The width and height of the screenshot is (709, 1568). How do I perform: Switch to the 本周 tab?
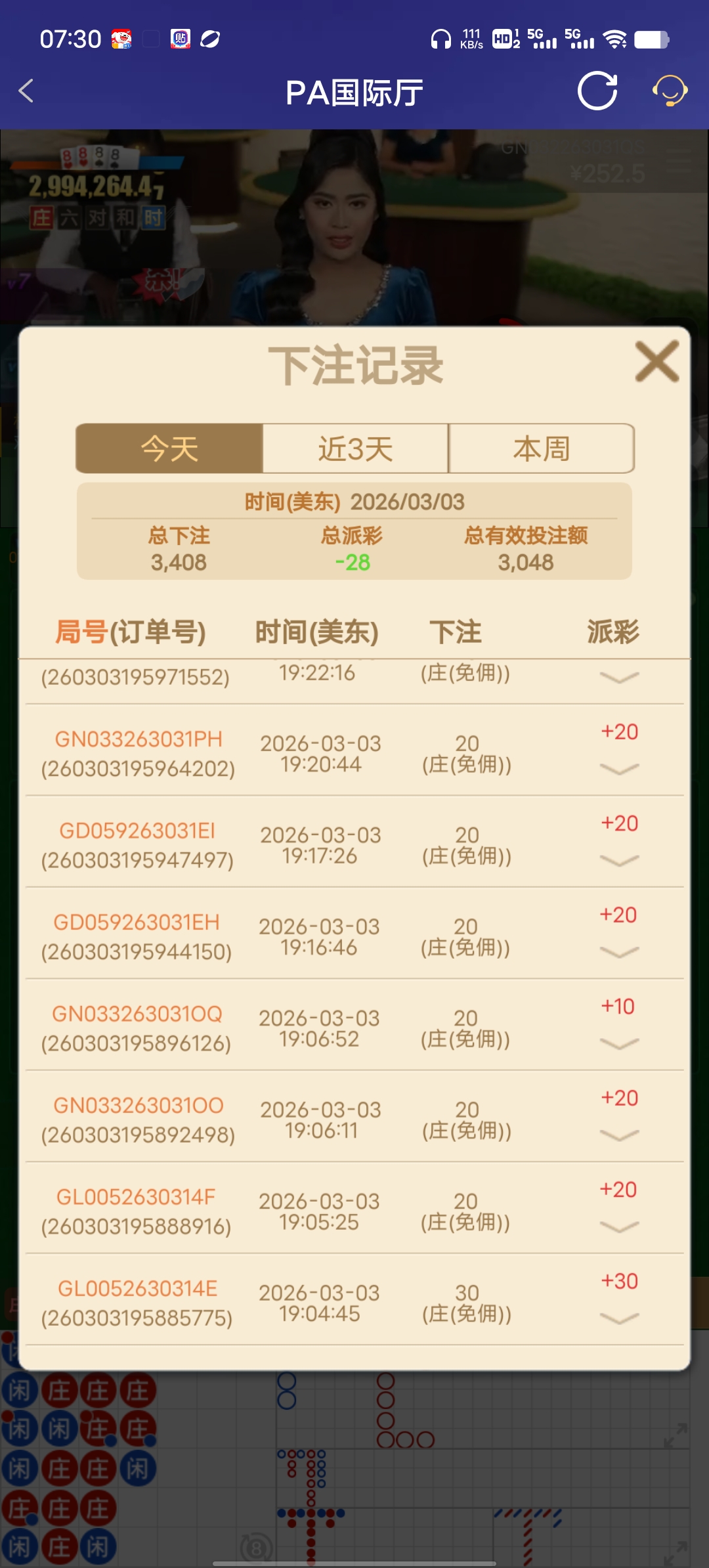(x=540, y=448)
